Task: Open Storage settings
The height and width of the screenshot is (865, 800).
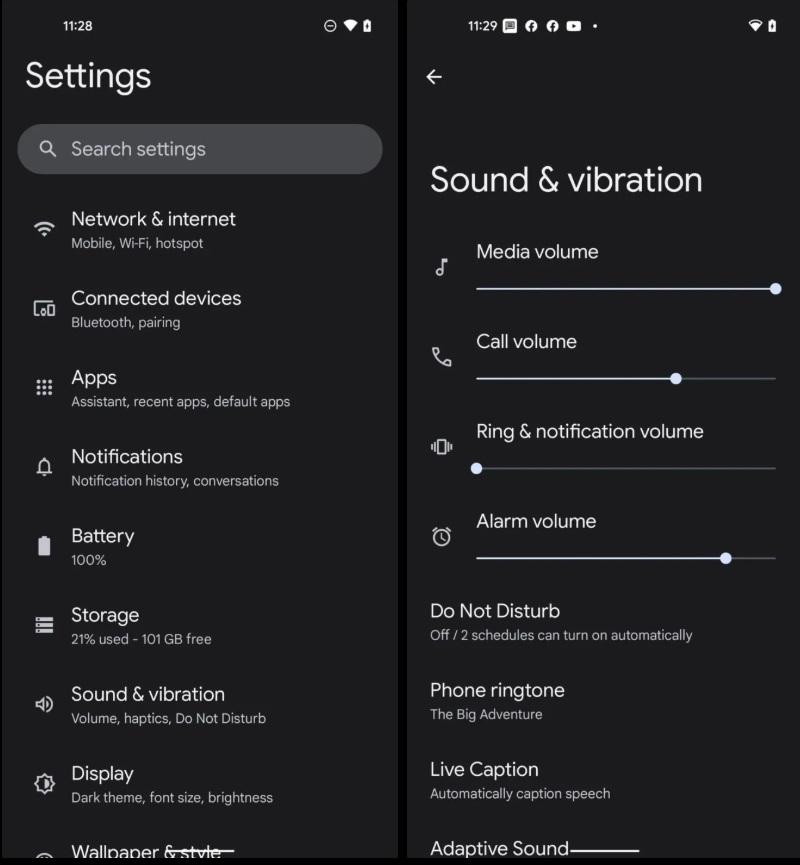Action: click(x=141, y=625)
